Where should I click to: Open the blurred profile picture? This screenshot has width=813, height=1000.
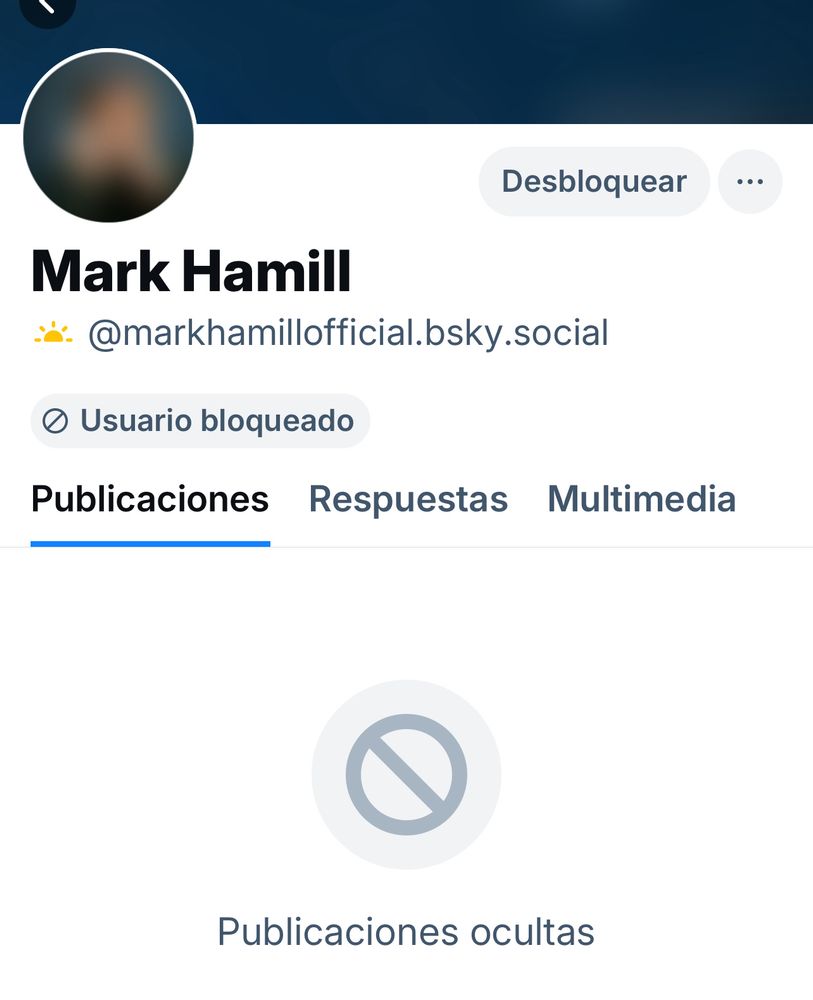pyautogui.click(x=108, y=136)
